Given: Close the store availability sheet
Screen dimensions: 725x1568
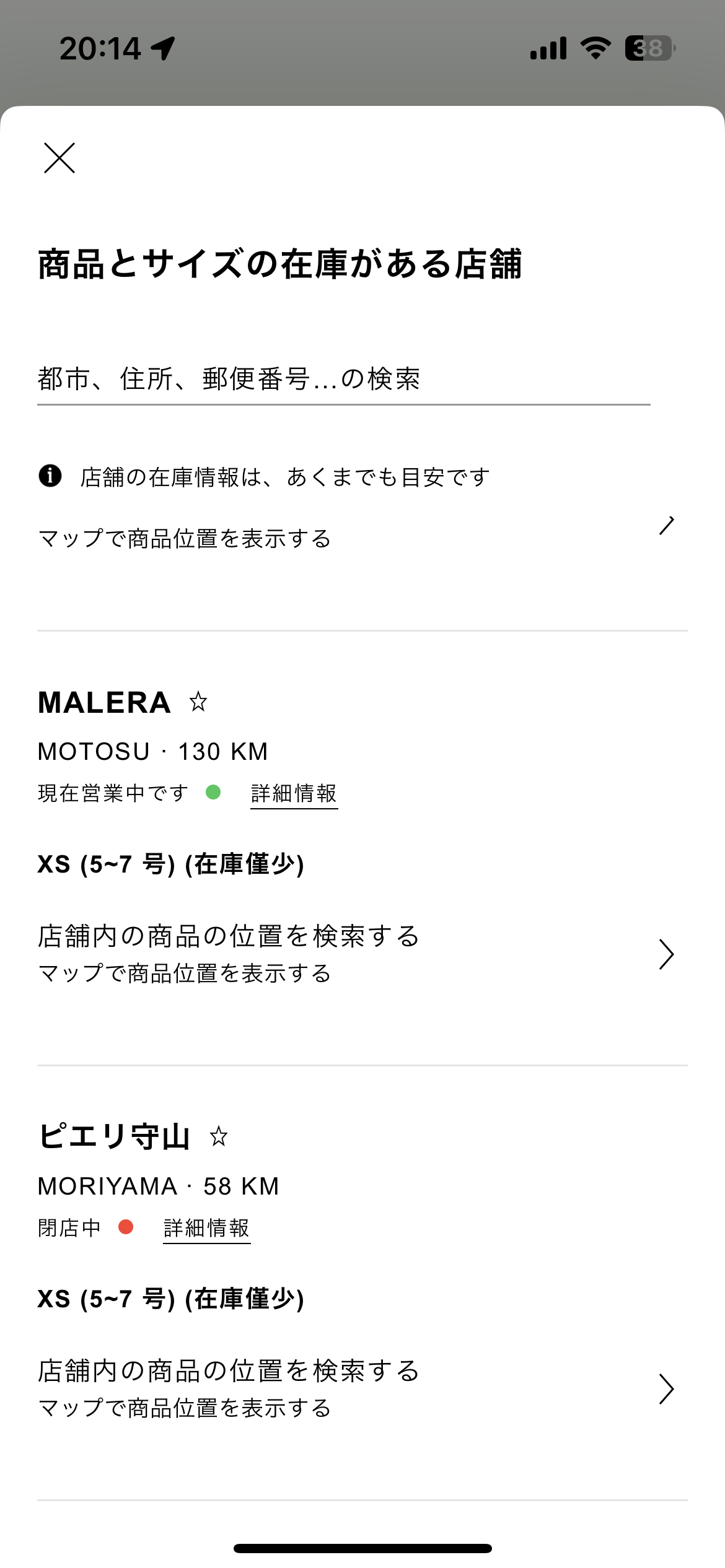Looking at the screenshot, I should pyautogui.click(x=59, y=158).
